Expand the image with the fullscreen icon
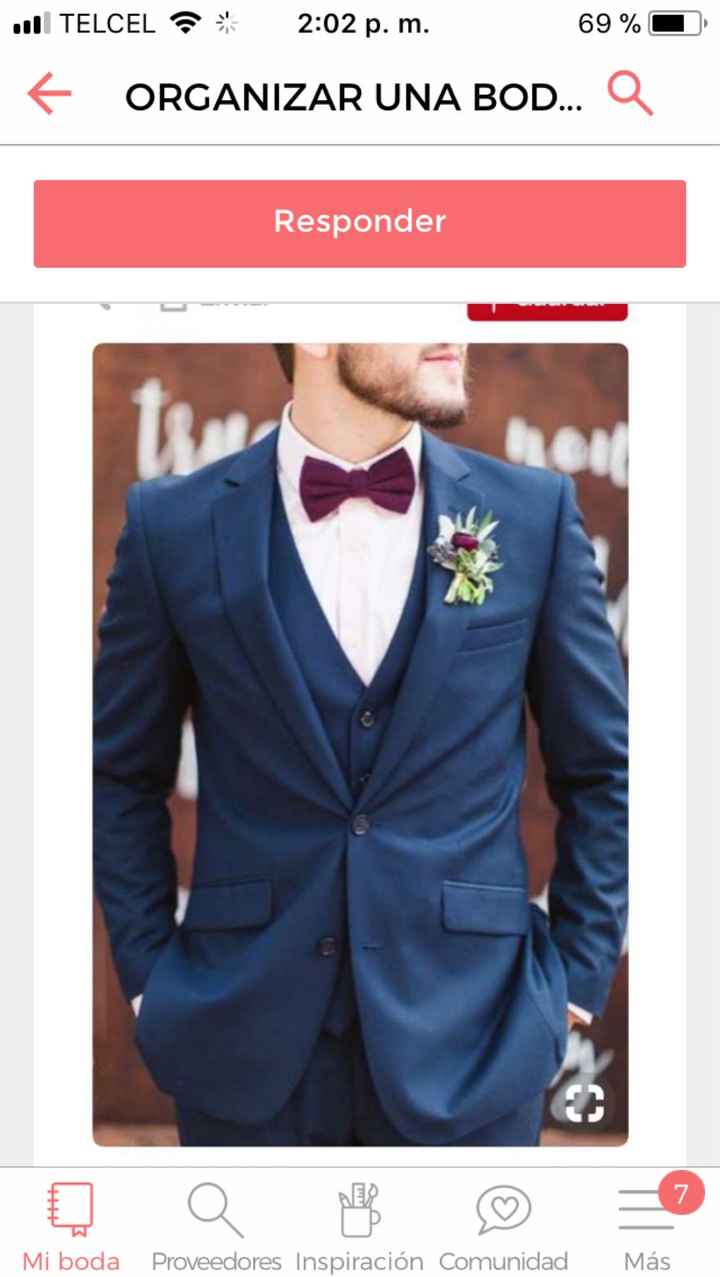Viewport: 720px width, 1277px height. (x=584, y=1103)
